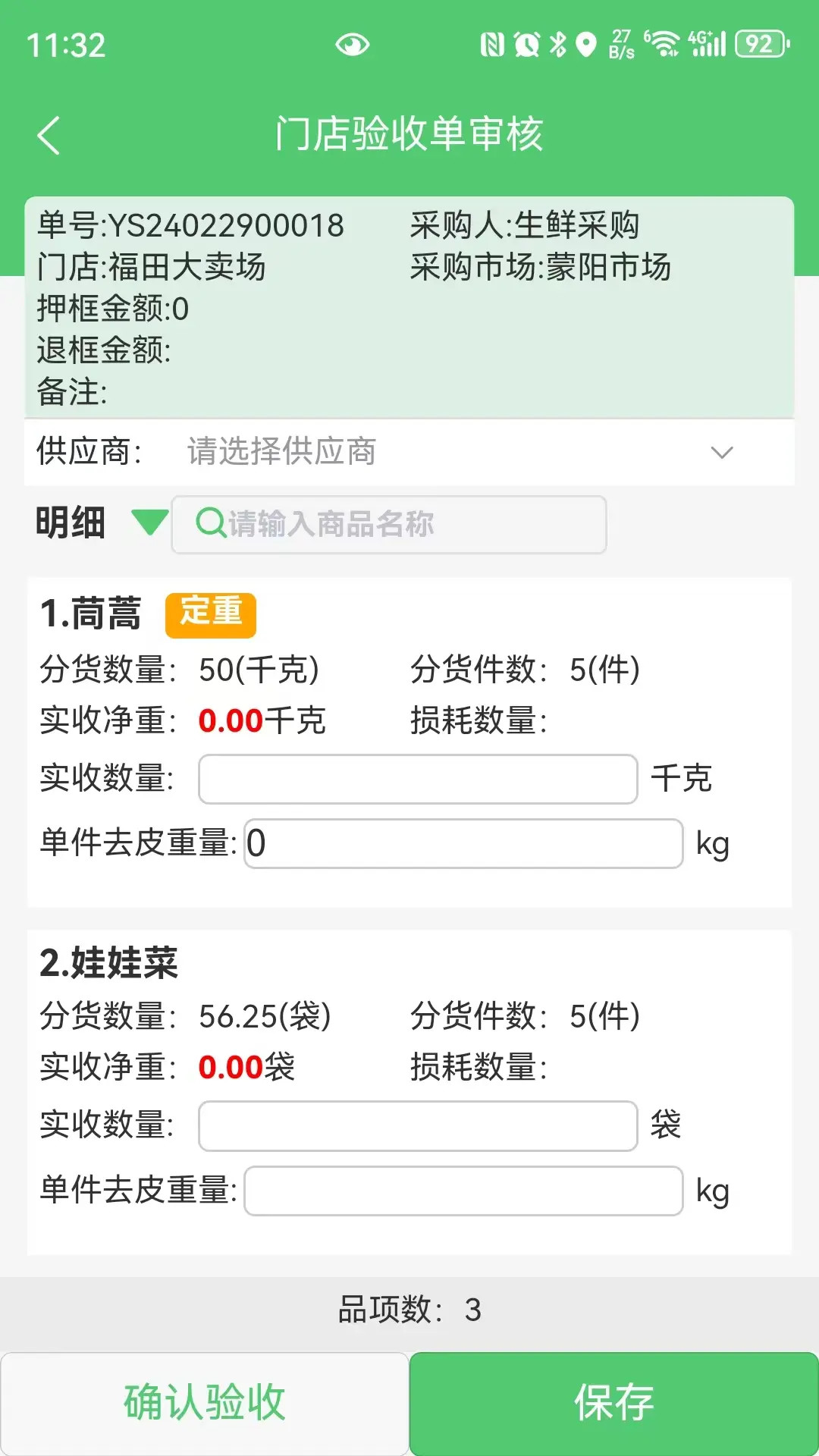The image size is (819, 1456).
Task: Open the 供应商 supplier dropdown
Action: [409, 452]
